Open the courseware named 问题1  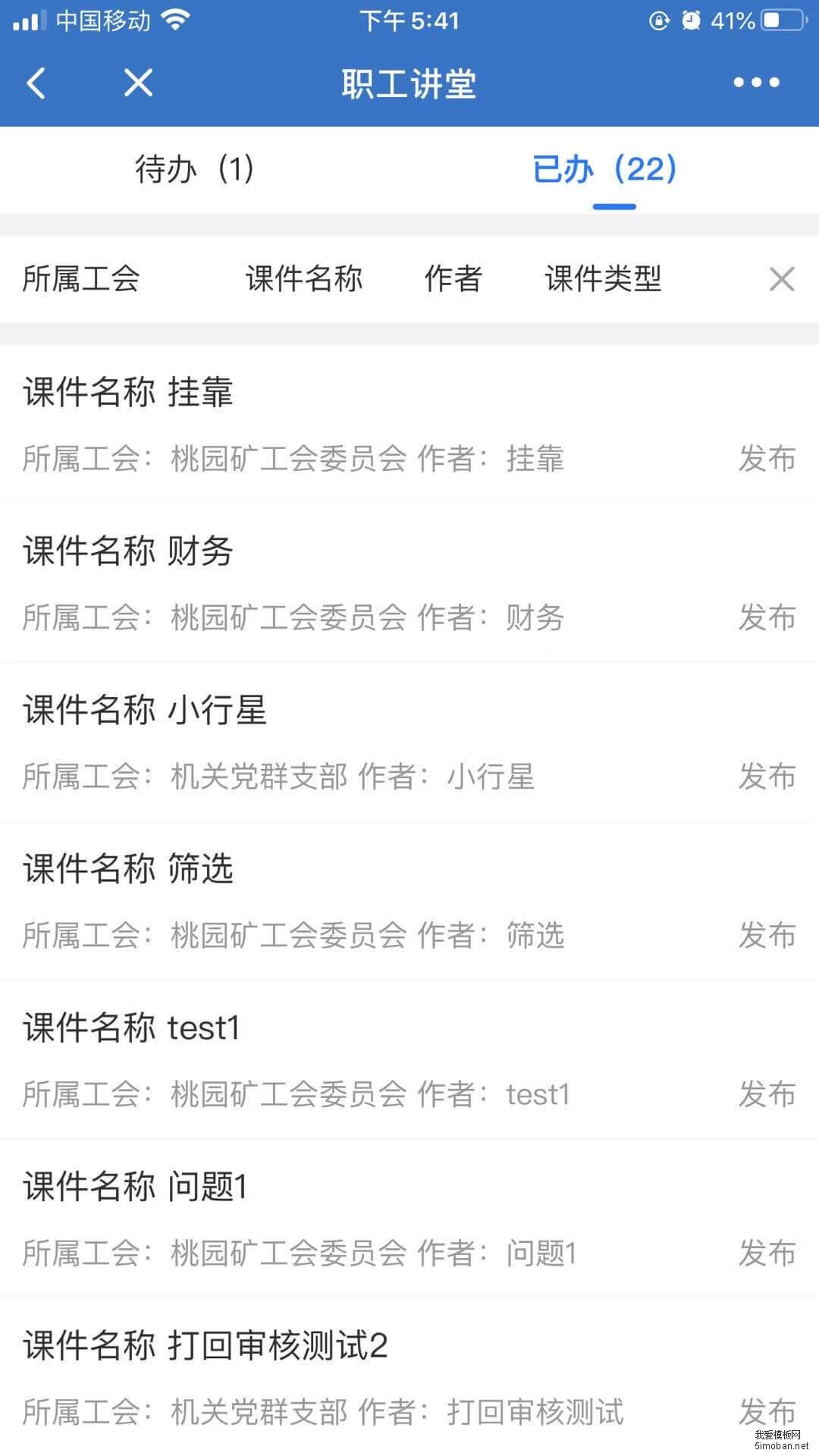point(409,1219)
